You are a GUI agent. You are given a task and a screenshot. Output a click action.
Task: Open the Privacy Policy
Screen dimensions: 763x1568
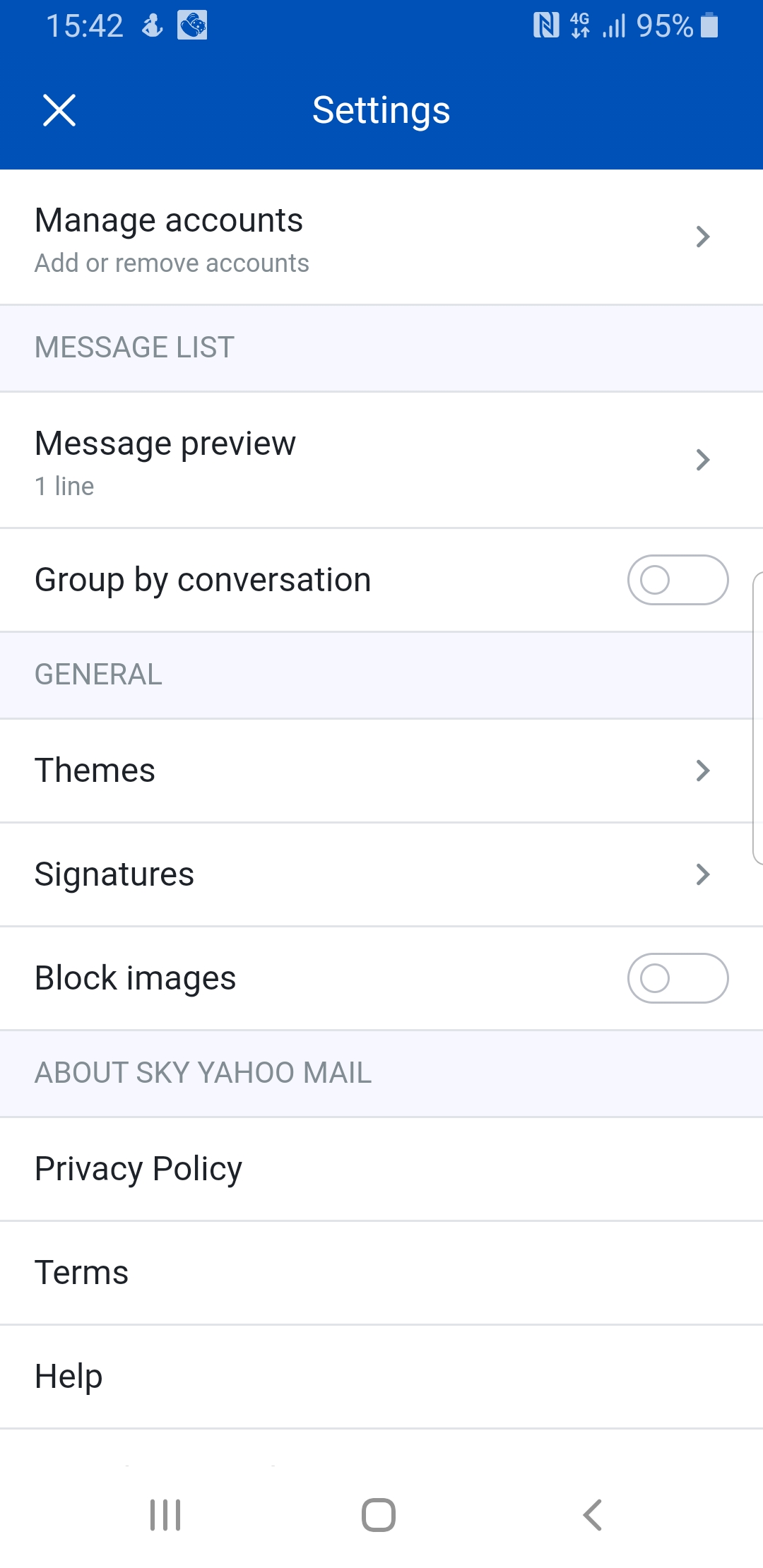click(138, 1168)
